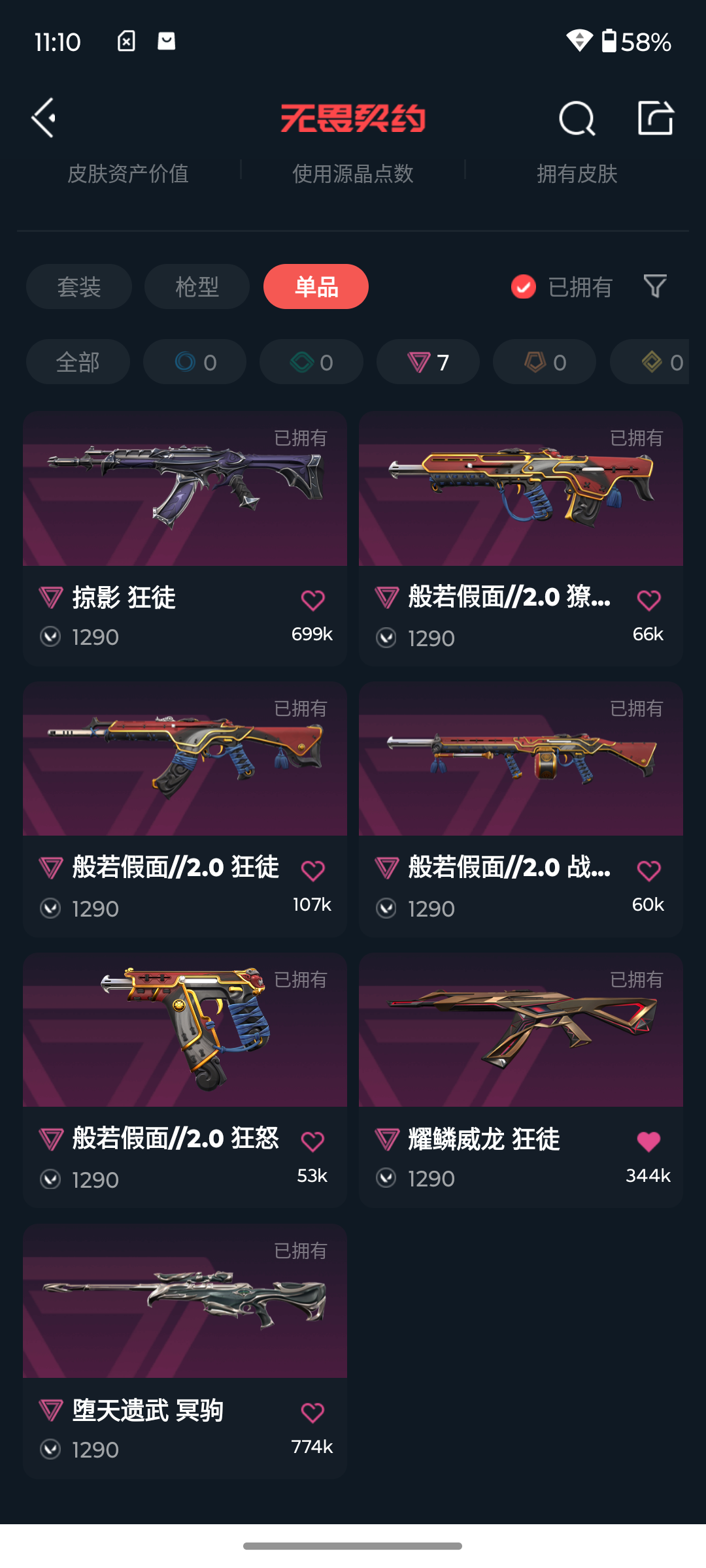Switch to the 套装 tab

click(x=79, y=287)
